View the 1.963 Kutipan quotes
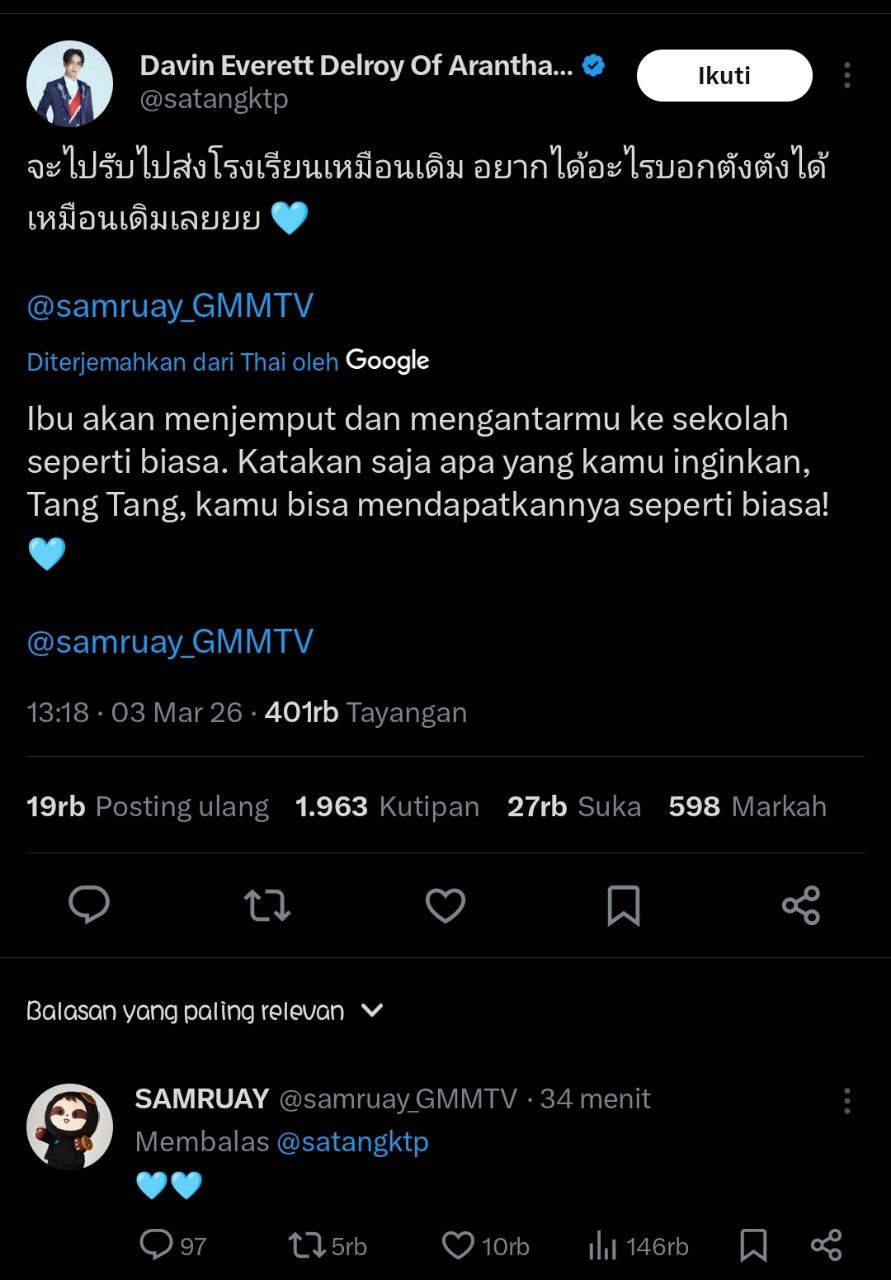 click(x=387, y=807)
